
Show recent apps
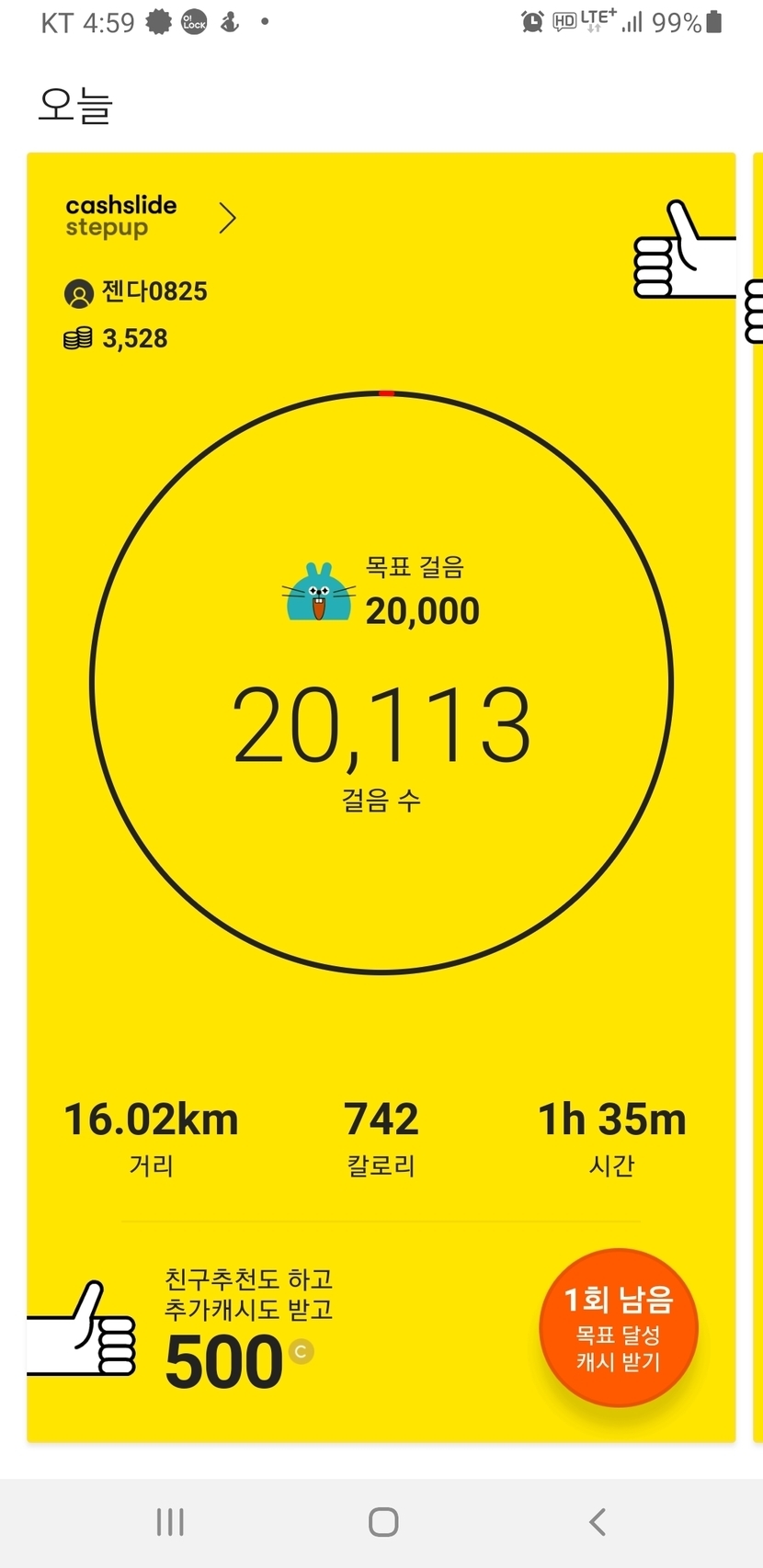(x=170, y=1522)
